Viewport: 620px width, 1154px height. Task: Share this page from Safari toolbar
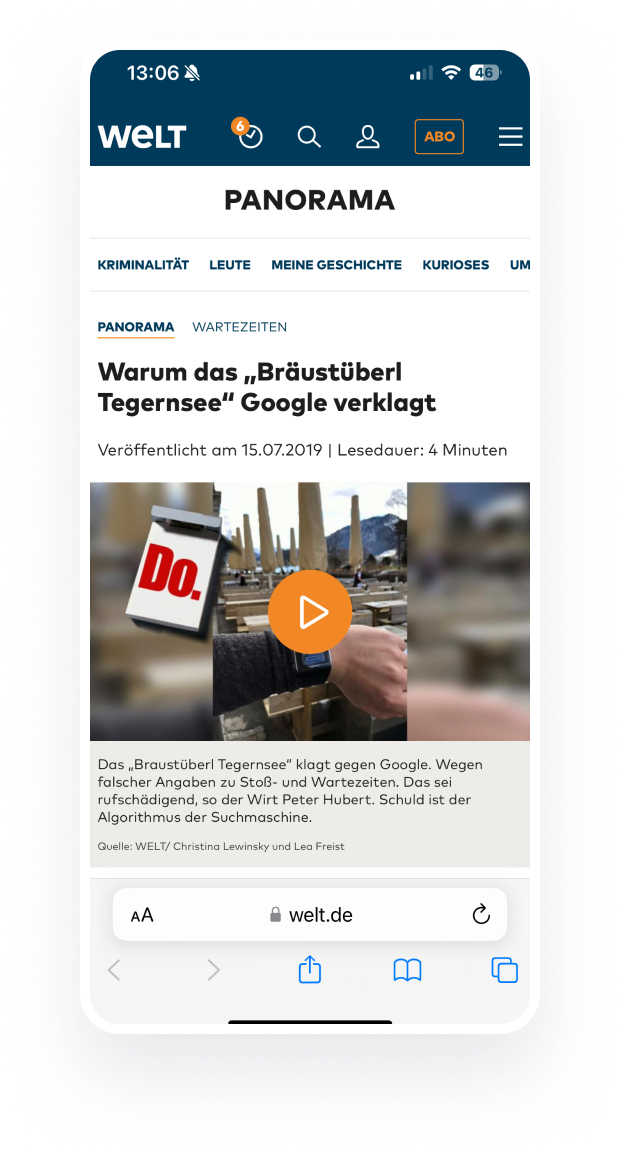[310, 969]
